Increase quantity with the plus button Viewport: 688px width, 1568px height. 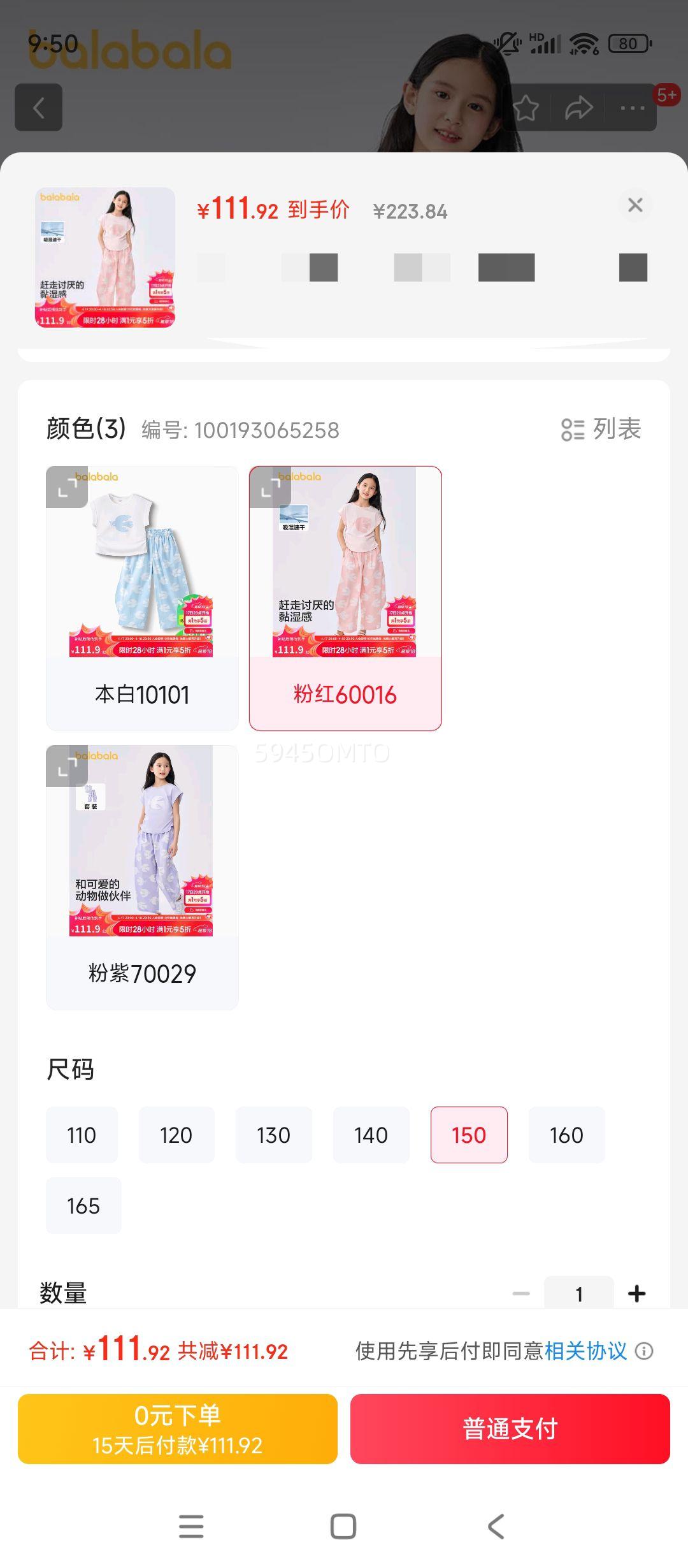tap(636, 1293)
